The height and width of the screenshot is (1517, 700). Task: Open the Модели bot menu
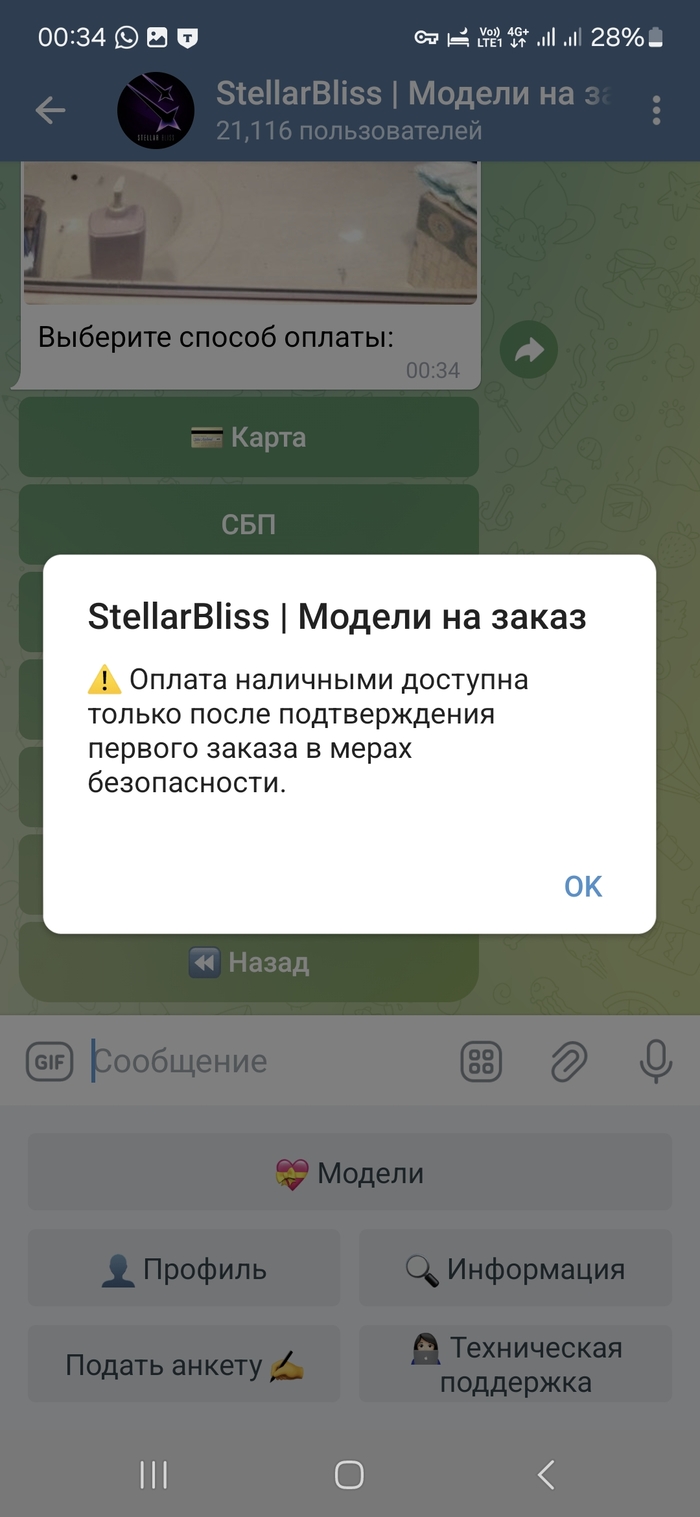[349, 1173]
